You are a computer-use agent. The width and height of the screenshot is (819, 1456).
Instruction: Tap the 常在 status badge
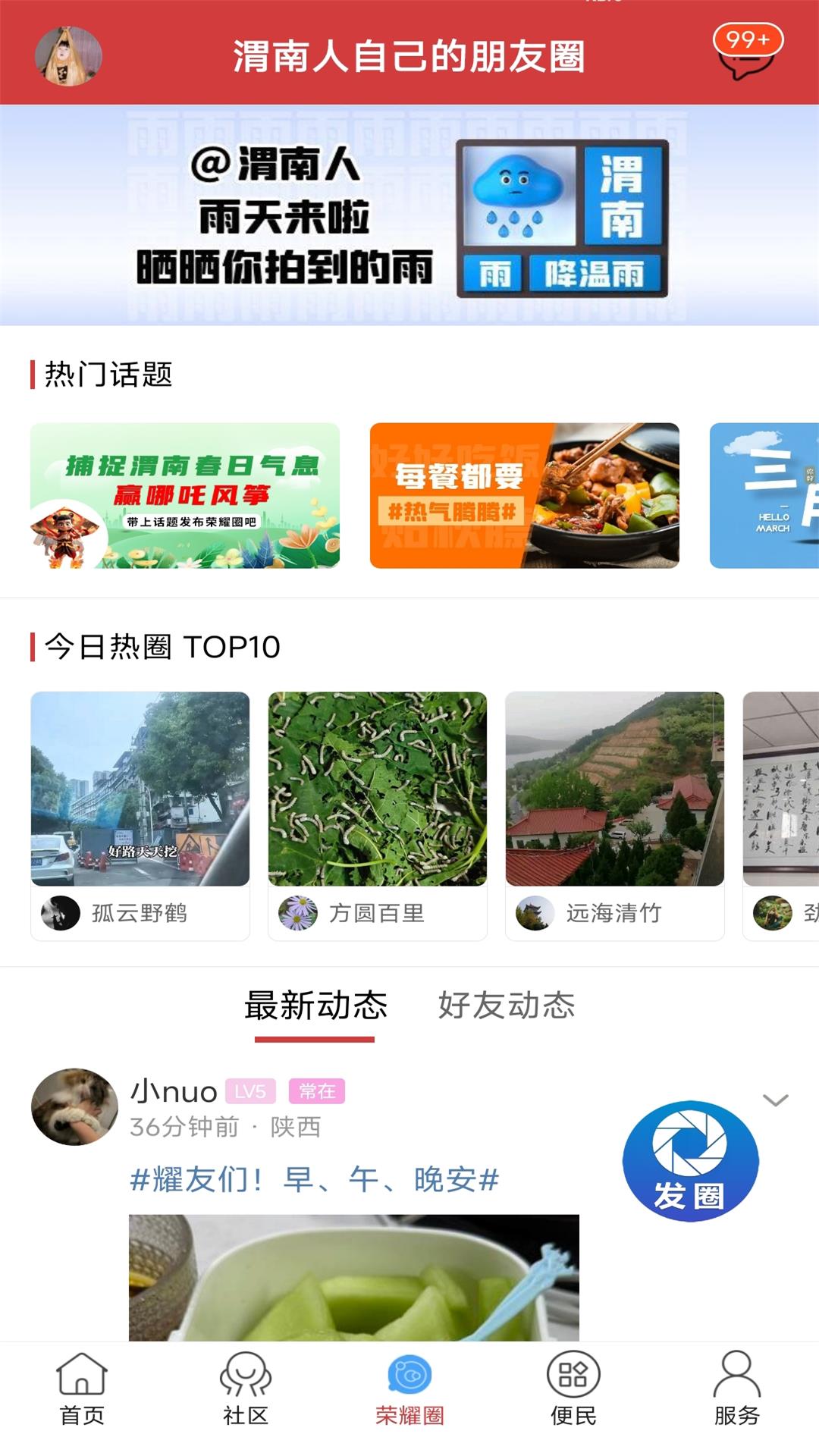click(x=317, y=1093)
